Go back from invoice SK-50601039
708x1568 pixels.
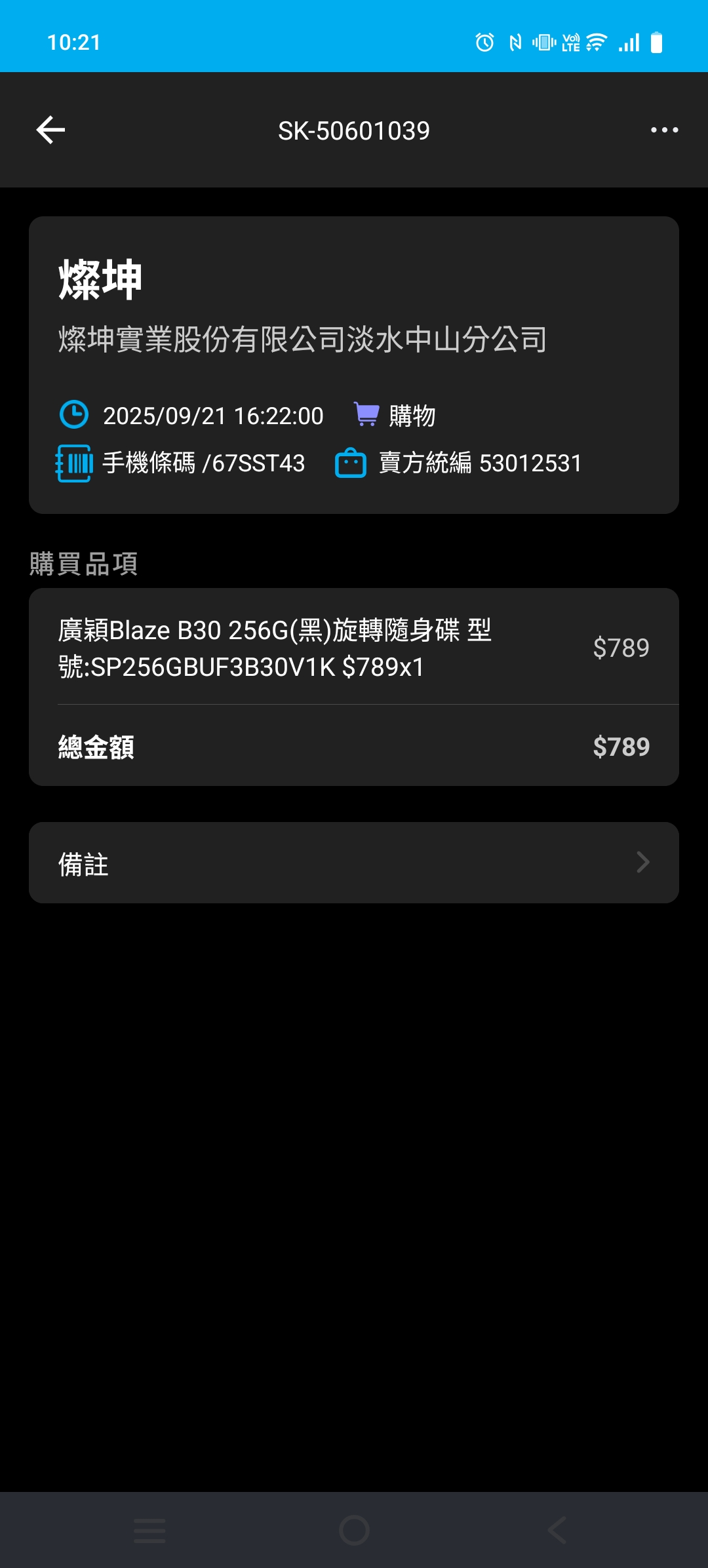tap(50, 130)
